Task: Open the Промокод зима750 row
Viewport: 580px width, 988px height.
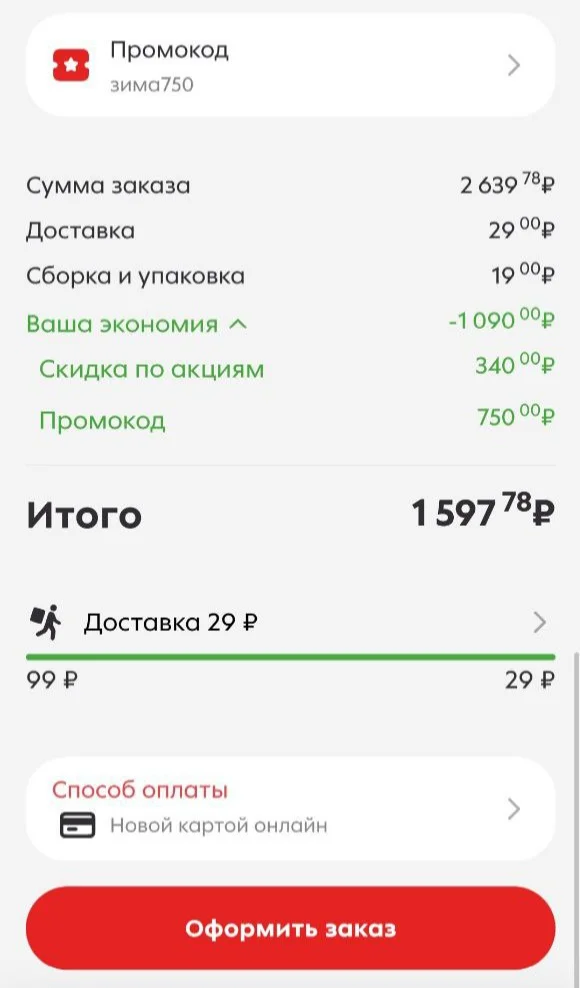Action: (x=290, y=66)
